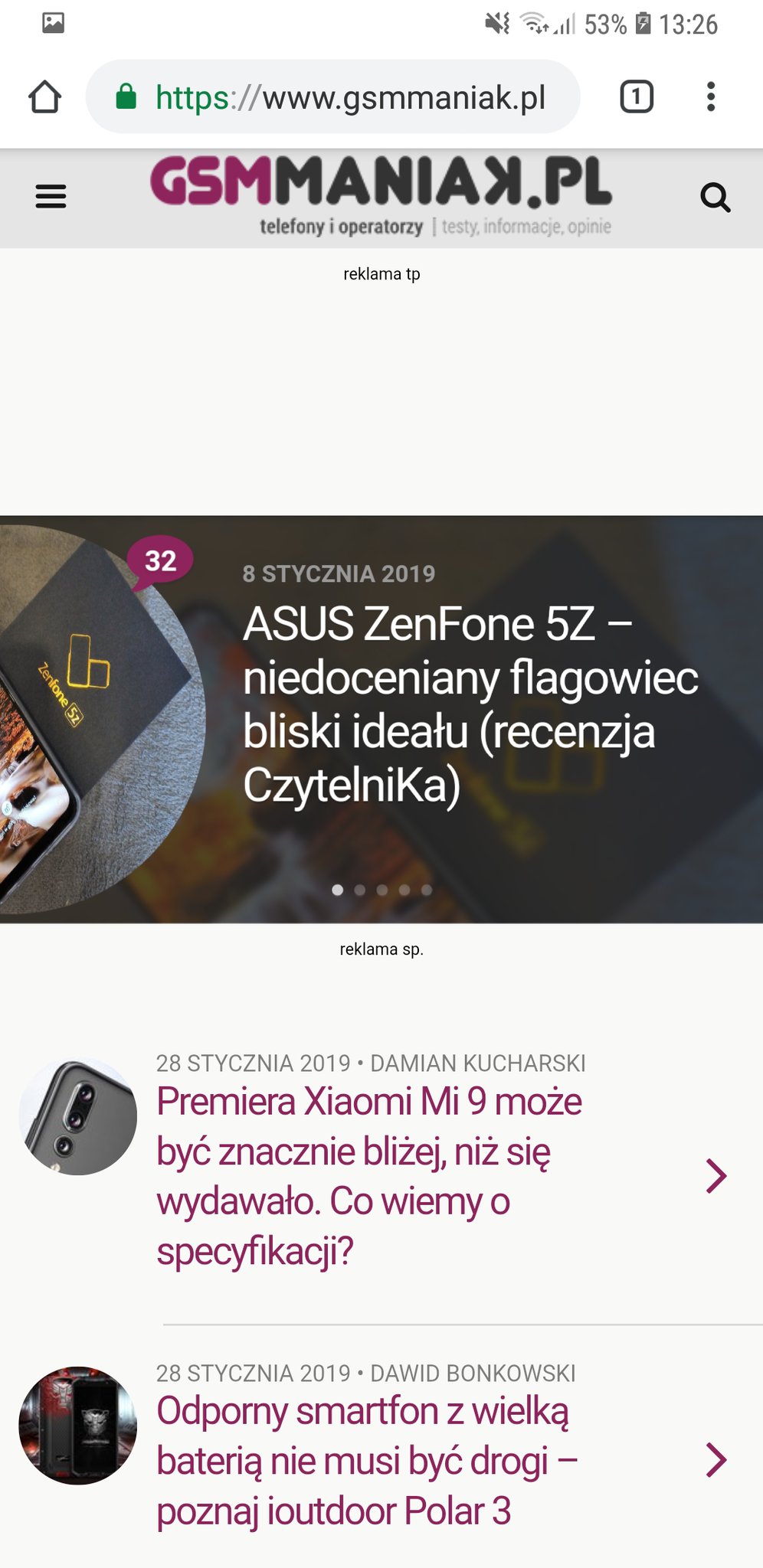Tap the arrow beside the ioutdoor article
The width and height of the screenshot is (763, 1568).
pyautogui.click(x=716, y=1460)
